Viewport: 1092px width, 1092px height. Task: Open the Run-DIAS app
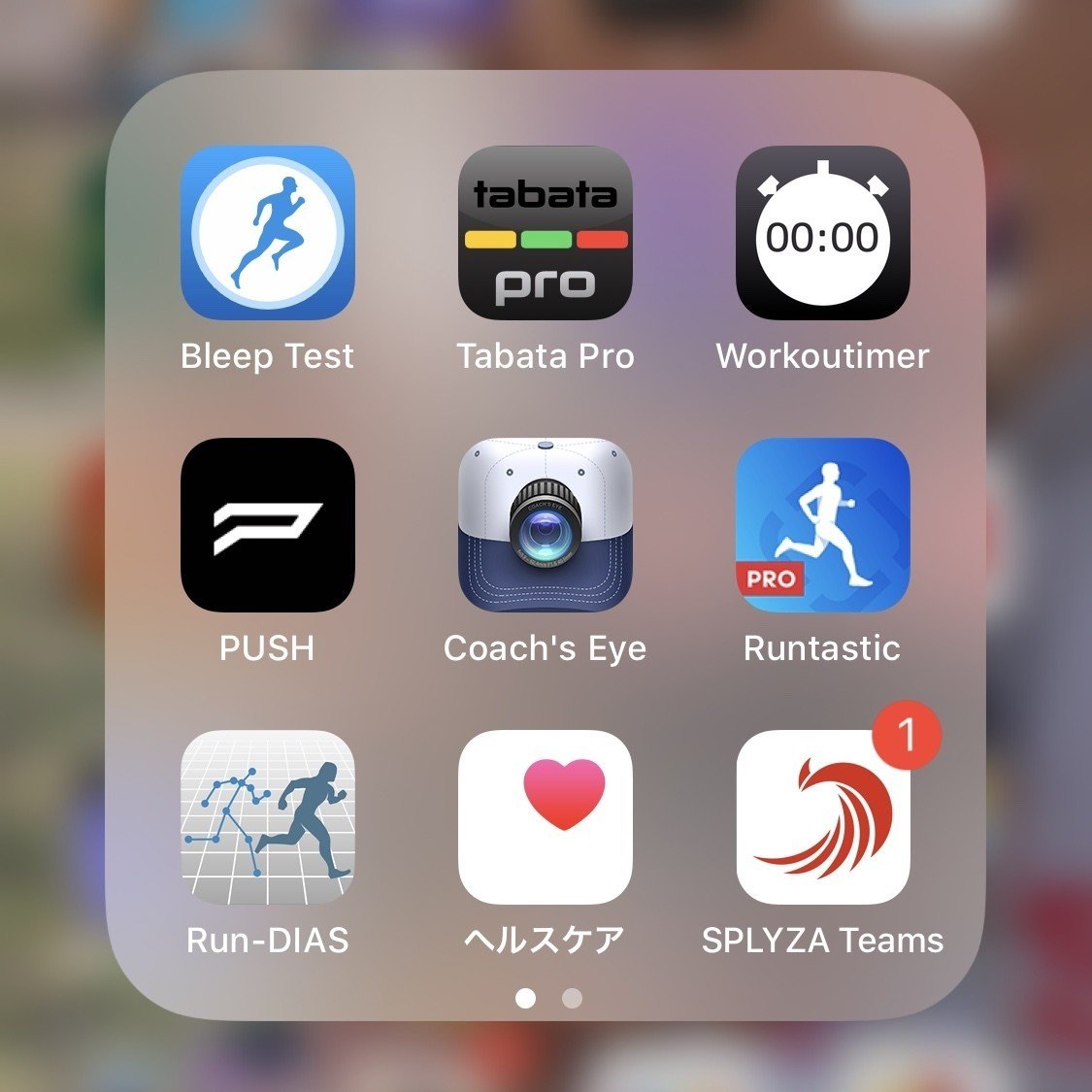pos(268,817)
